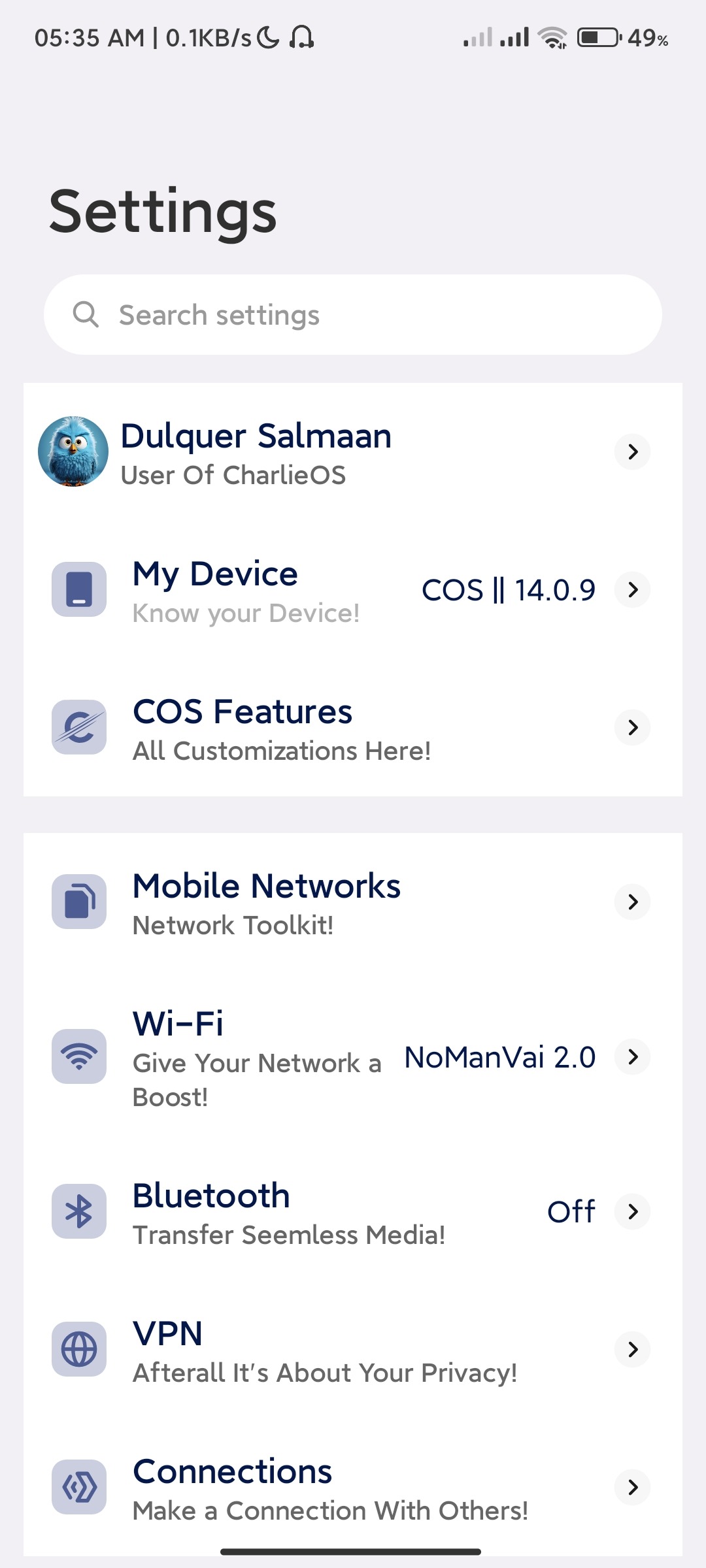Viewport: 706px width, 1568px height.
Task: Open Wi-Fi settings
Action: point(353,1057)
